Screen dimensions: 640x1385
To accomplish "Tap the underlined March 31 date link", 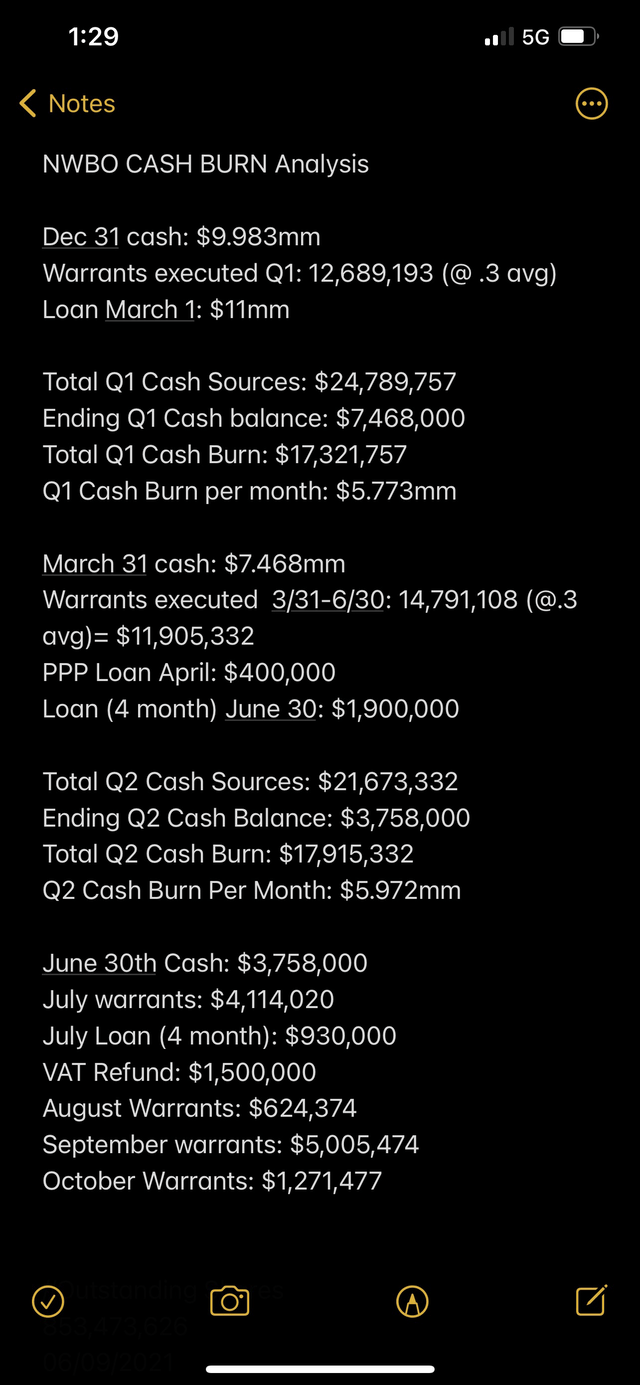I will point(95,564).
